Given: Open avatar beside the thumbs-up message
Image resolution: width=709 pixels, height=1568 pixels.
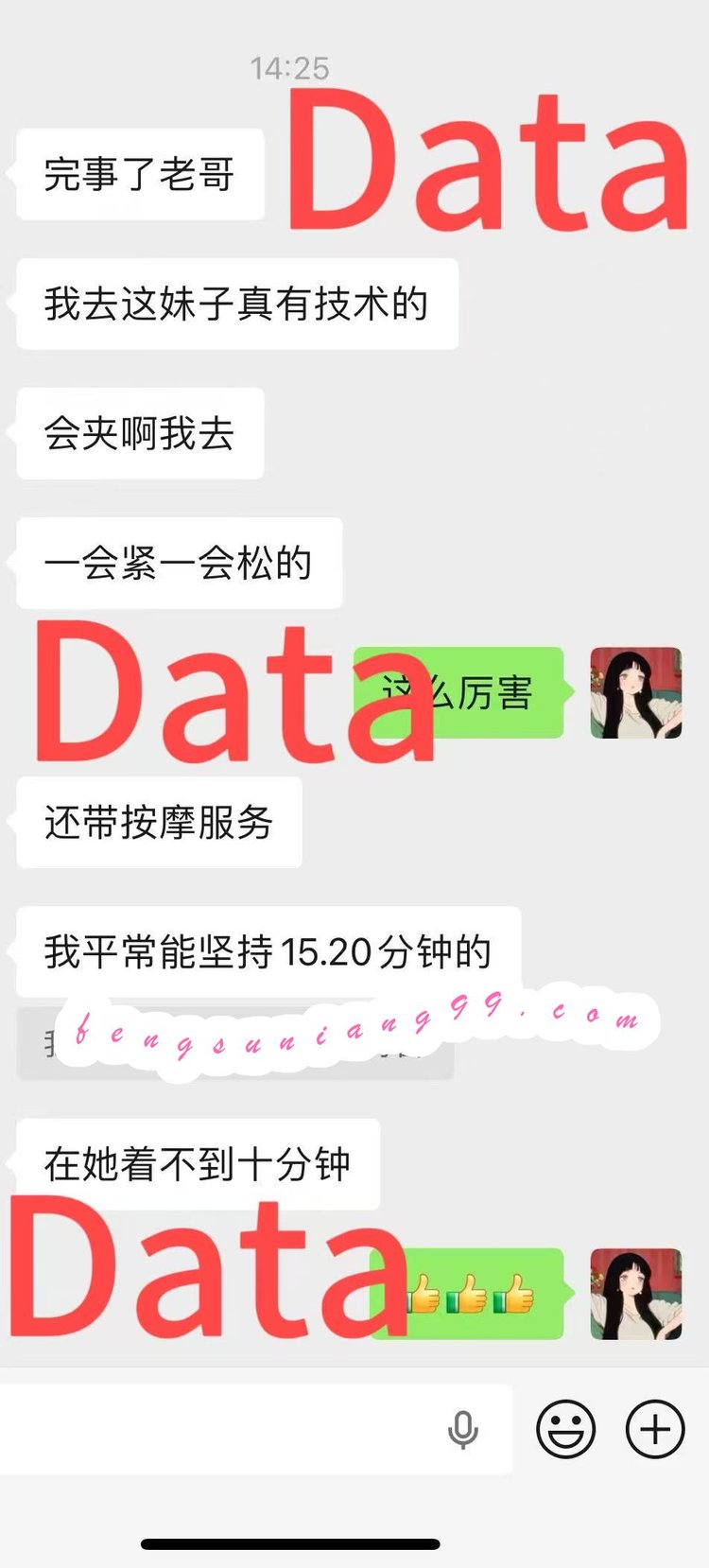Looking at the screenshot, I should (635, 1294).
